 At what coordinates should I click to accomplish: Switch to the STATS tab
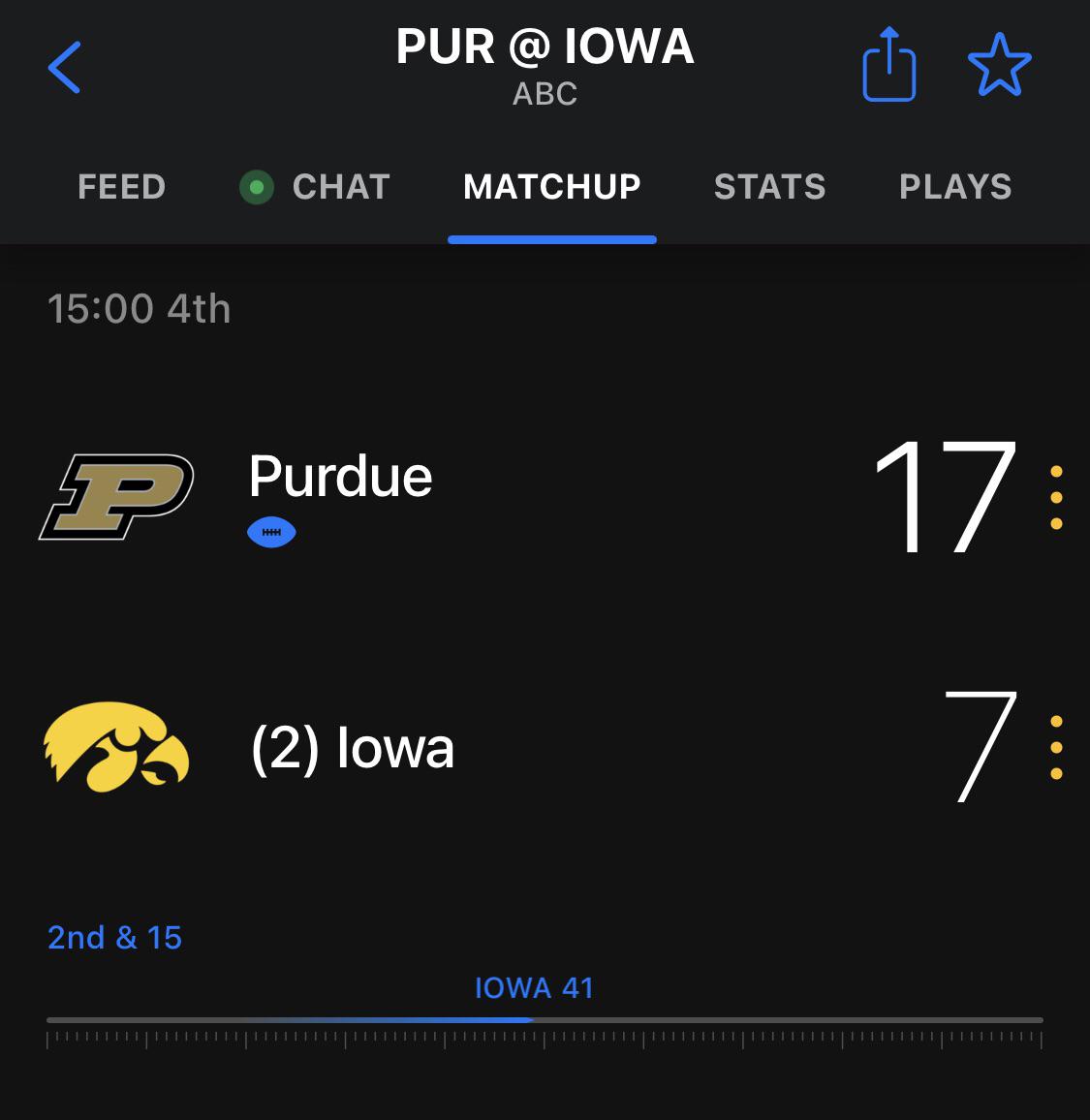tap(769, 186)
